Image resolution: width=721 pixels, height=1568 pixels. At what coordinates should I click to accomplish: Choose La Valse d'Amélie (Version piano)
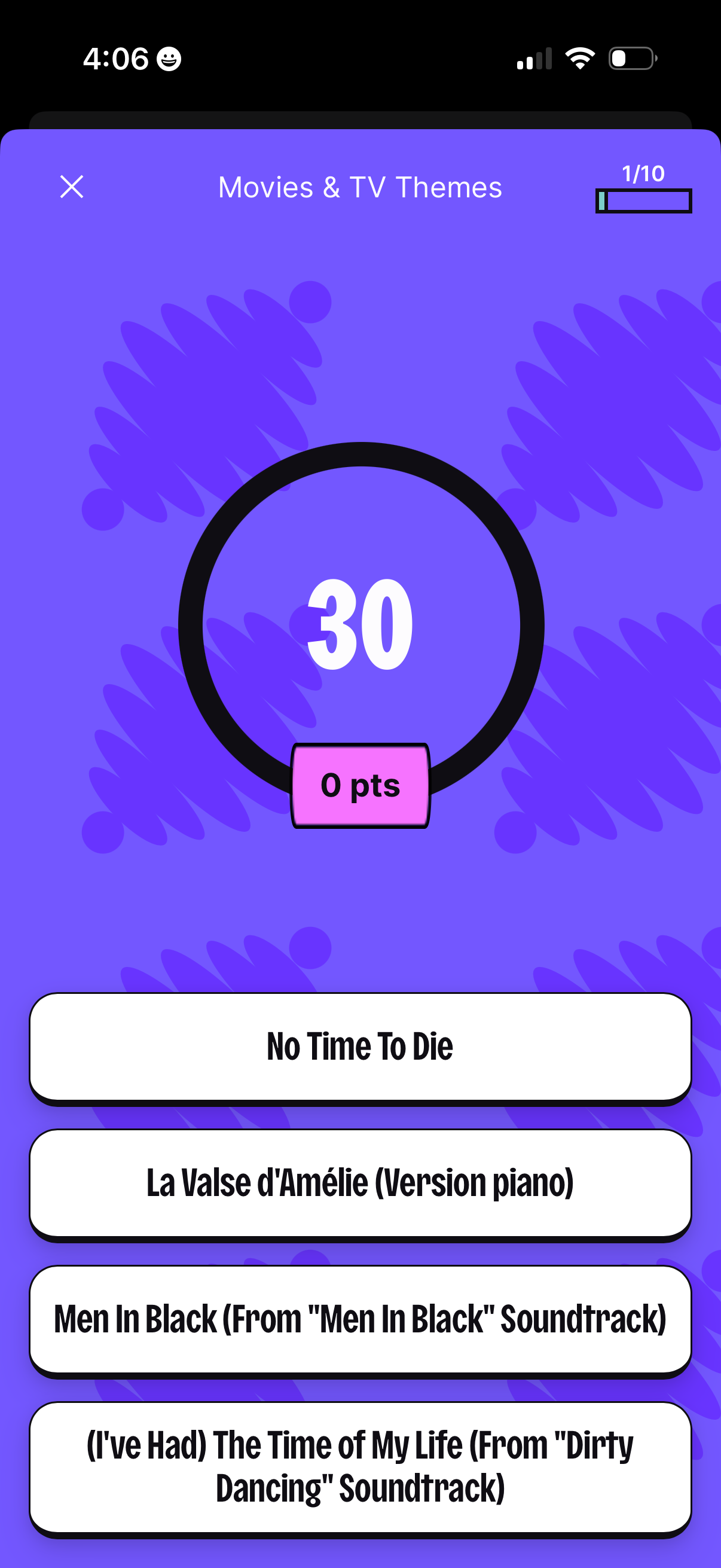click(360, 1183)
